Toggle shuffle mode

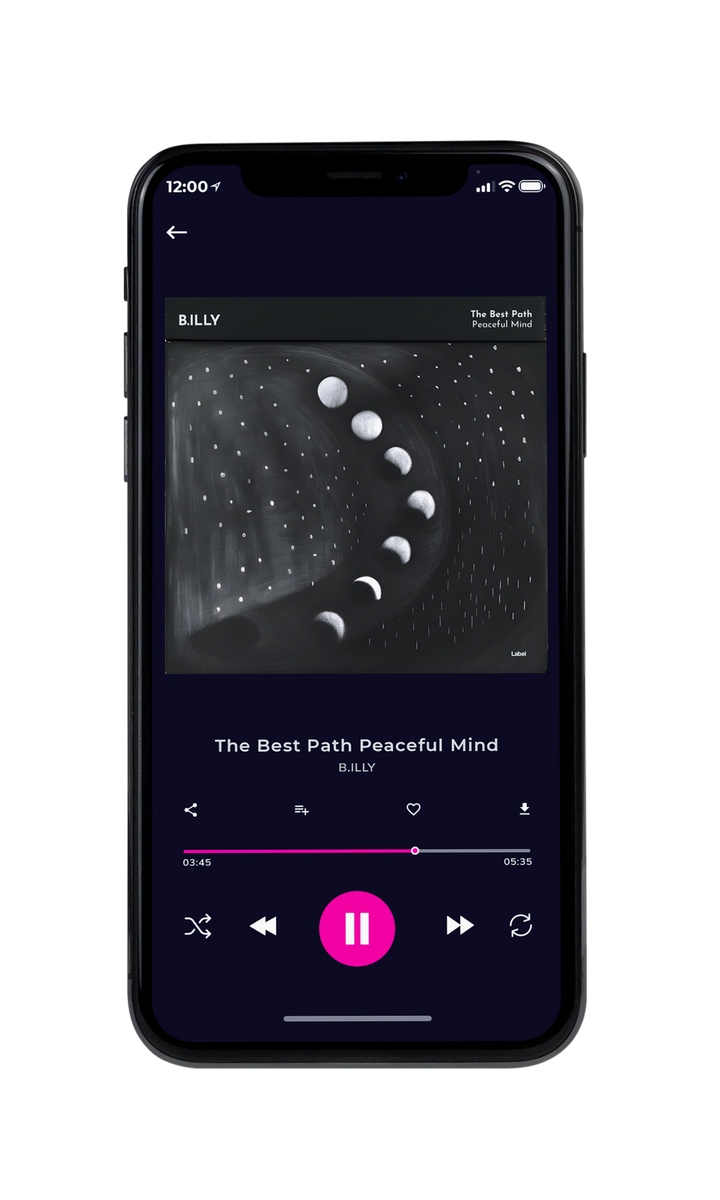pos(197,926)
